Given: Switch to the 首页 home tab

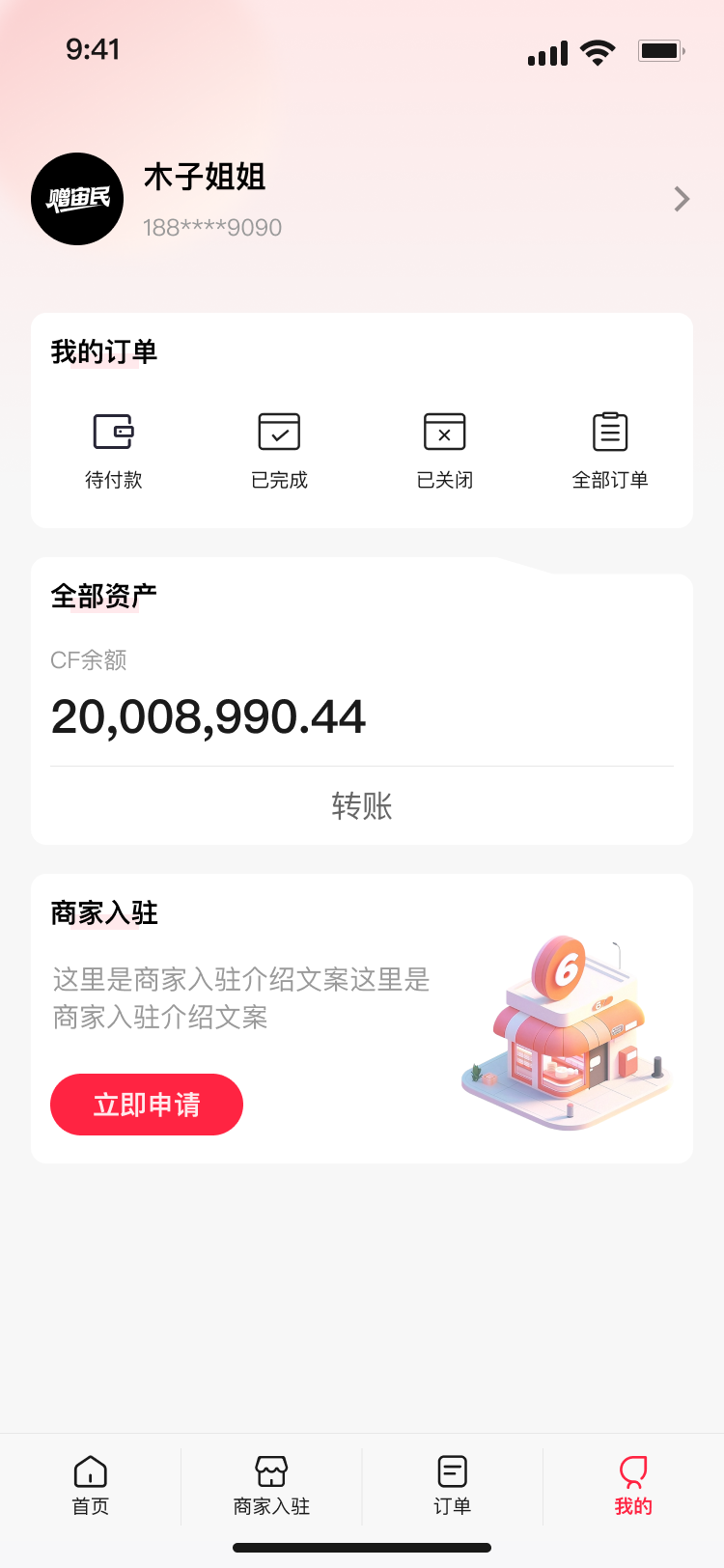Looking at the screenshot, I should (91, 1485).
